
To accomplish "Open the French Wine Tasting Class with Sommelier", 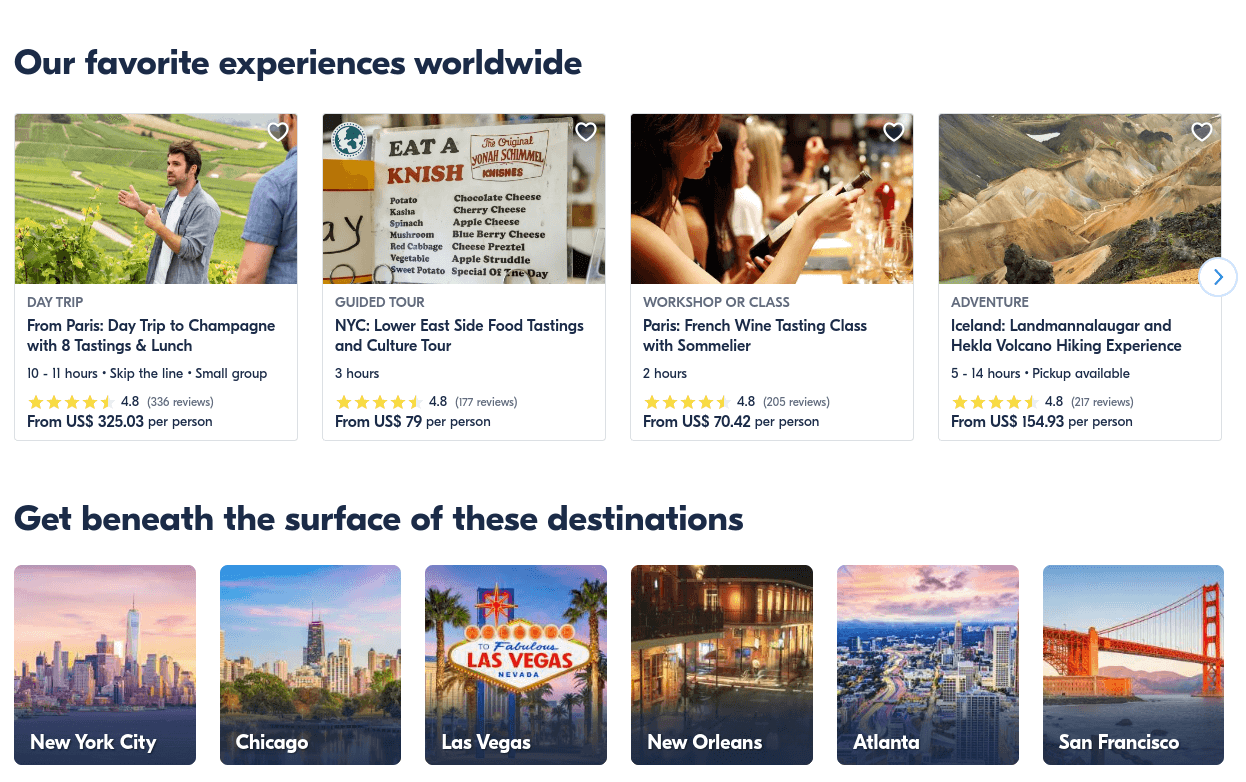I will (x=755, y=336).
